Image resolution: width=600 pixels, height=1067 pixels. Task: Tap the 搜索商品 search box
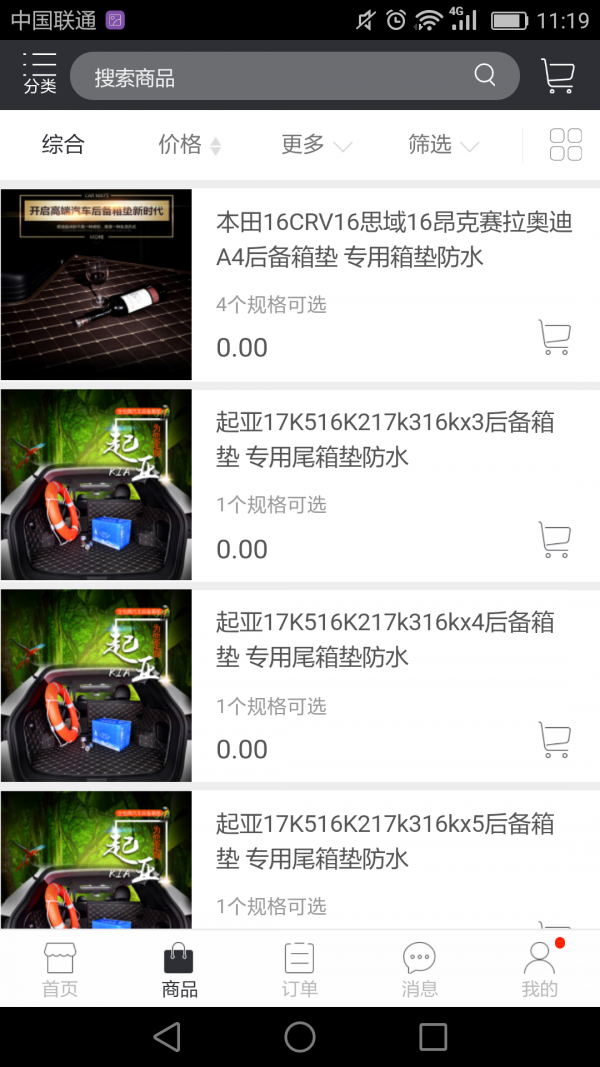[280, 77]
